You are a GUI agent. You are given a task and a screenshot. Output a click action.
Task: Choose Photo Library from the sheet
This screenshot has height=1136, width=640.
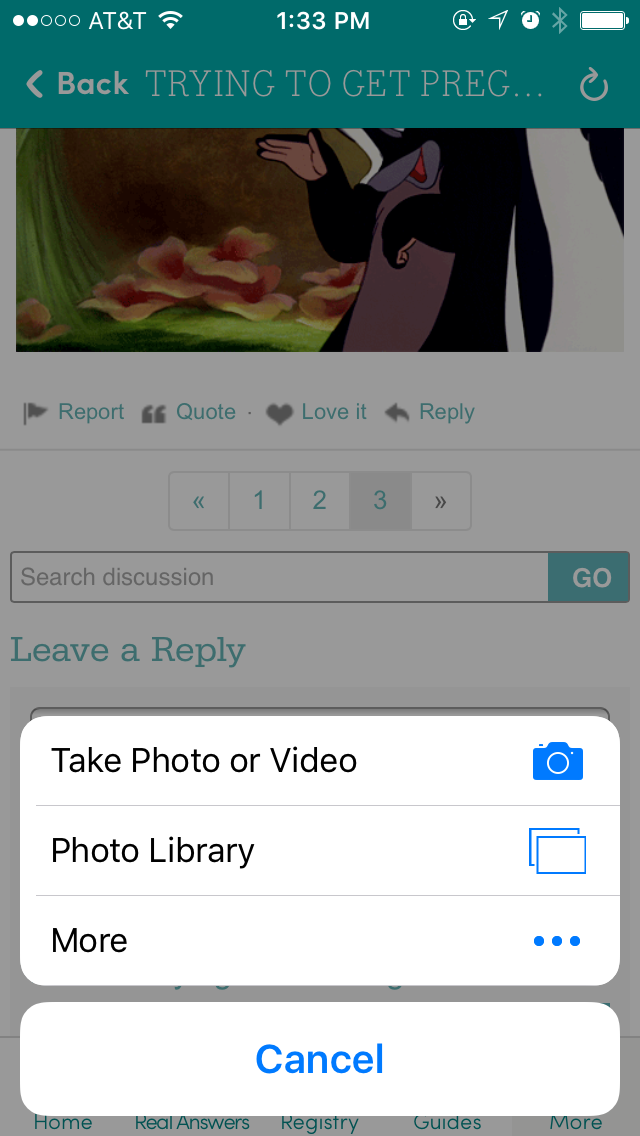pos(319,851)
